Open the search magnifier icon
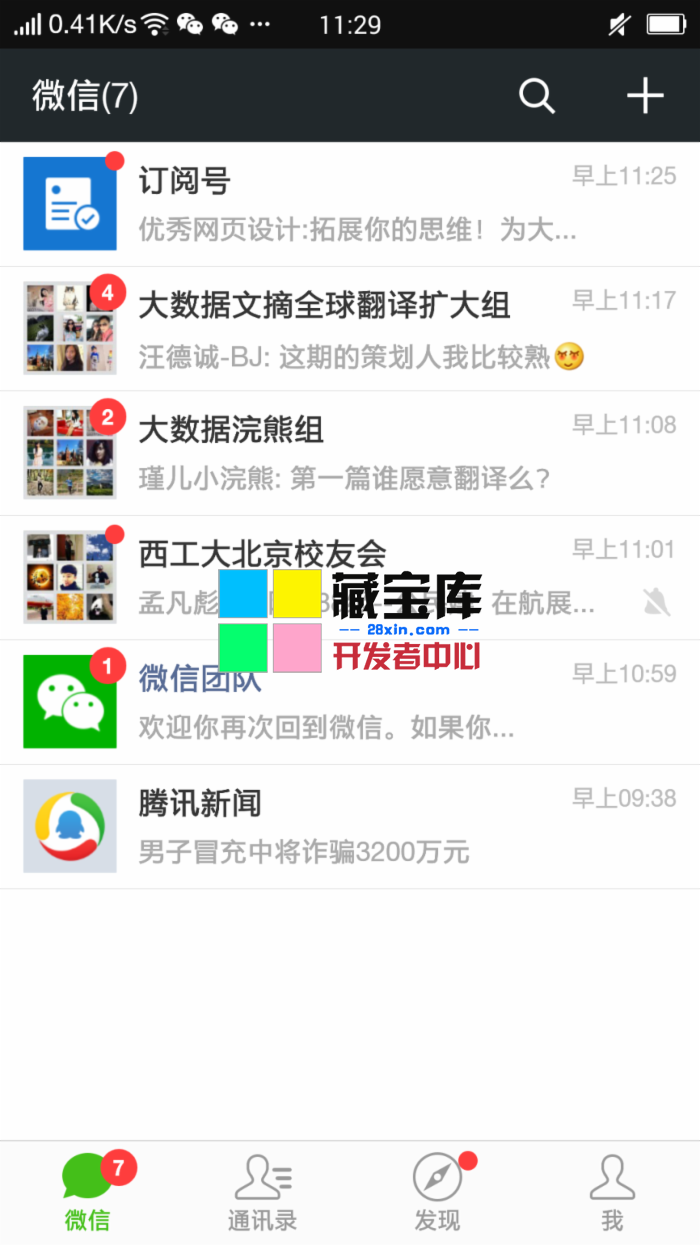This screenshot has width=700, height=1245. [536, 96]
